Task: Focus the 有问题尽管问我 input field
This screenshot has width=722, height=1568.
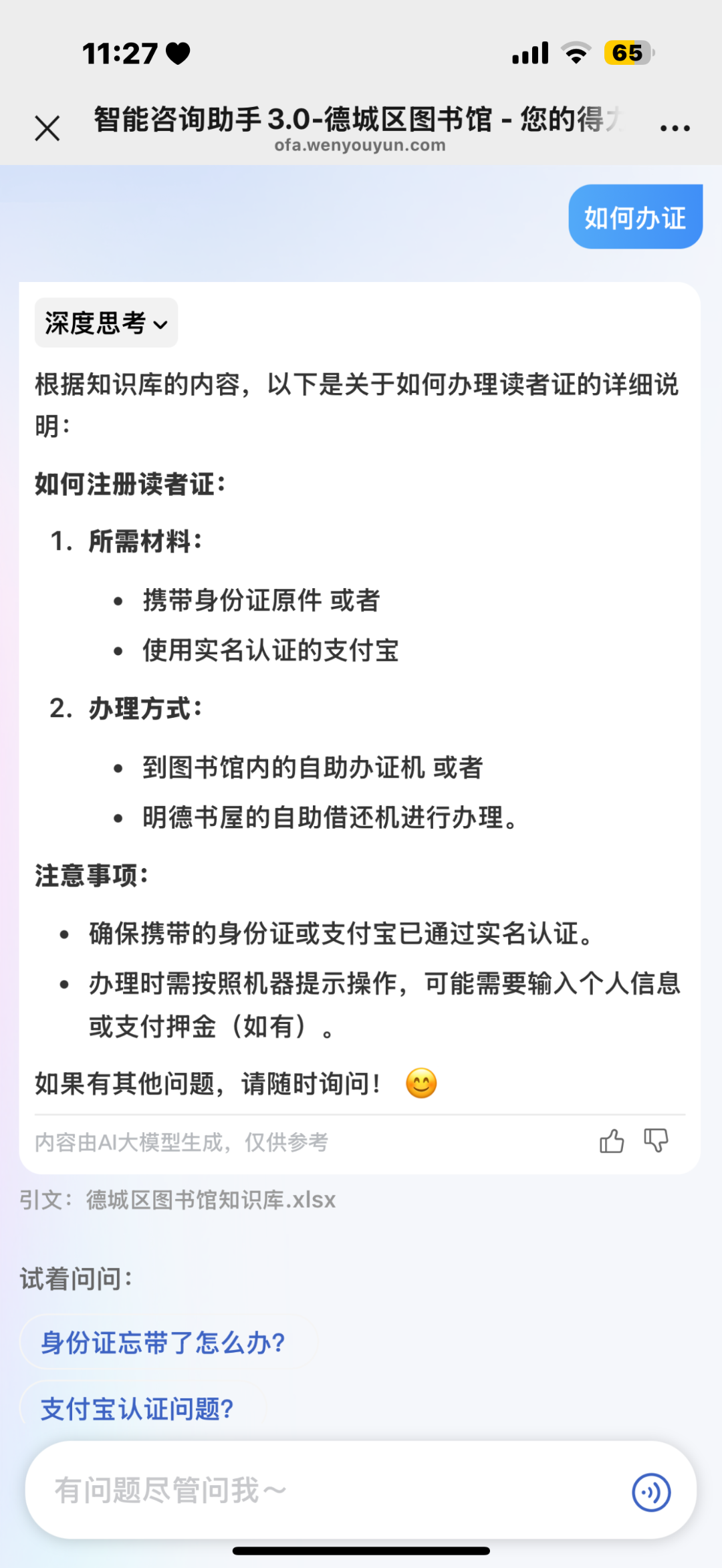Action: click(x=321, y=1490)
